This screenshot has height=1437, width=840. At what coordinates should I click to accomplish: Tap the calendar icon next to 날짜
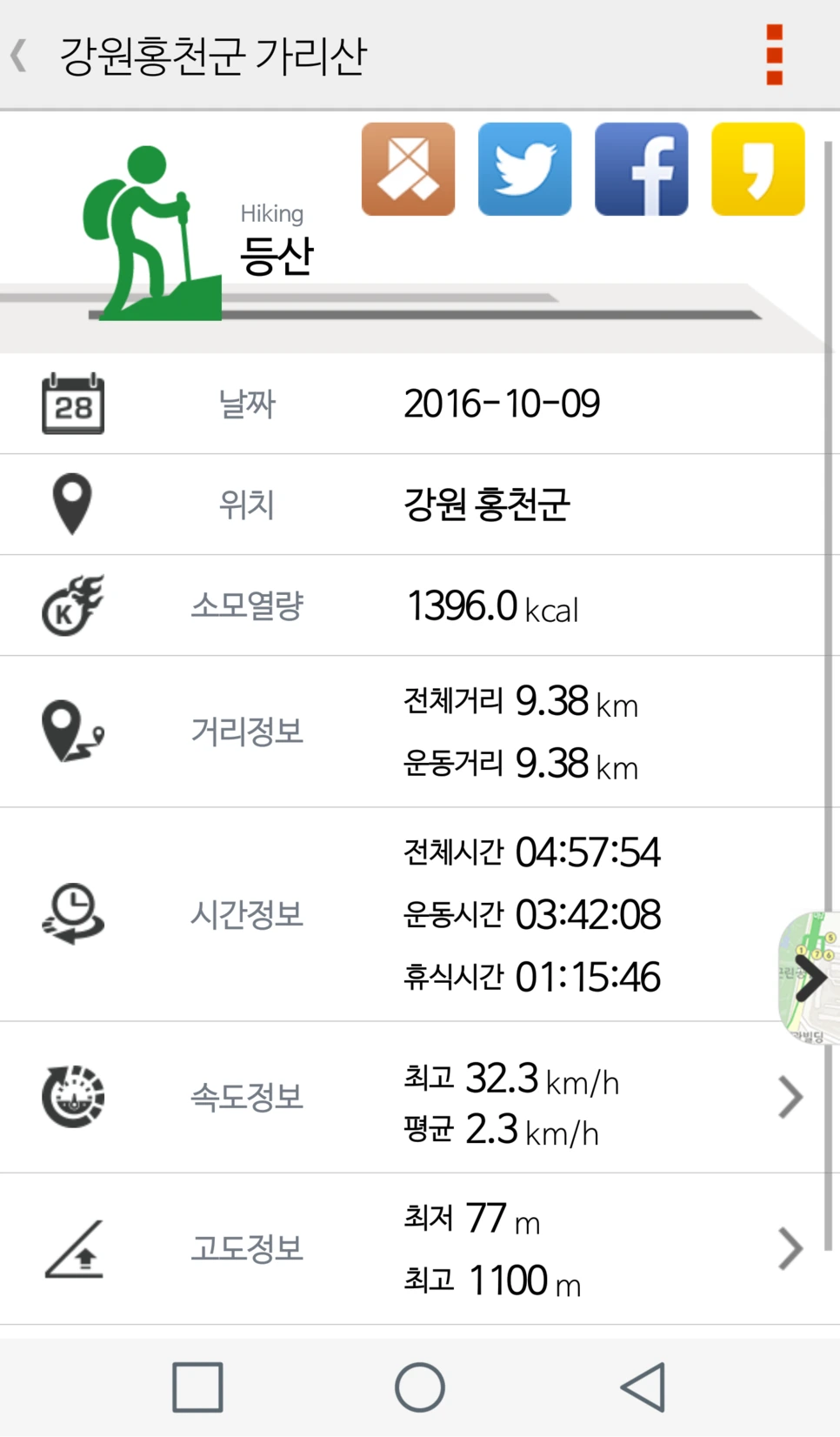point(73,403)
